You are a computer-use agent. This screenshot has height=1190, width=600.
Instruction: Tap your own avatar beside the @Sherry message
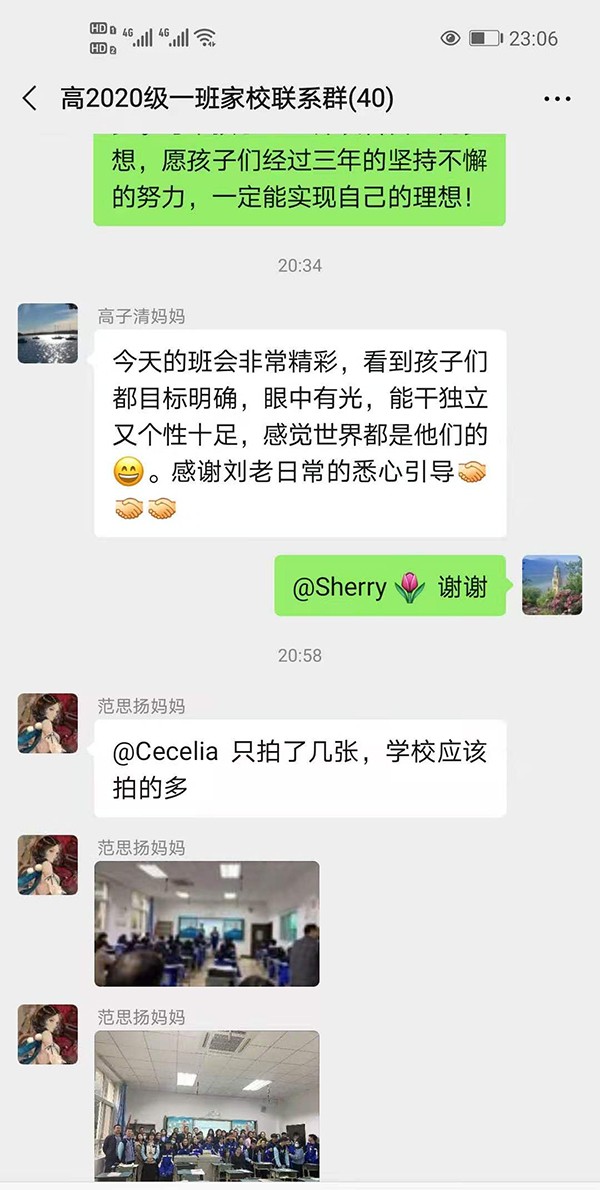(x=552, y=585)
